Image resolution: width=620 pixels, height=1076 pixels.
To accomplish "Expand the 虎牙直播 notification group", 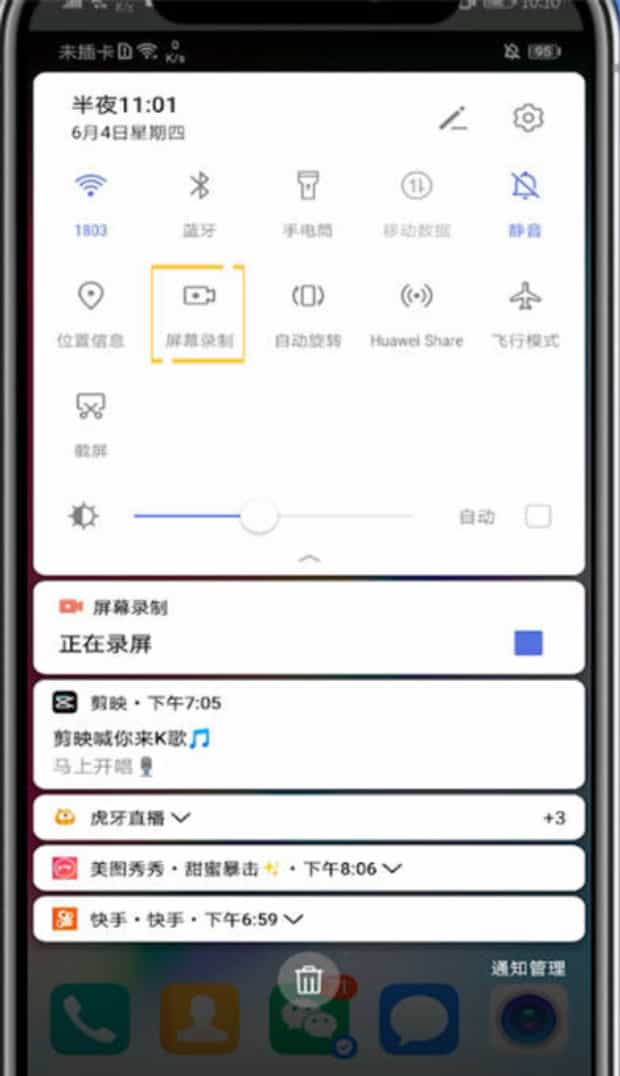I will 180,818.
